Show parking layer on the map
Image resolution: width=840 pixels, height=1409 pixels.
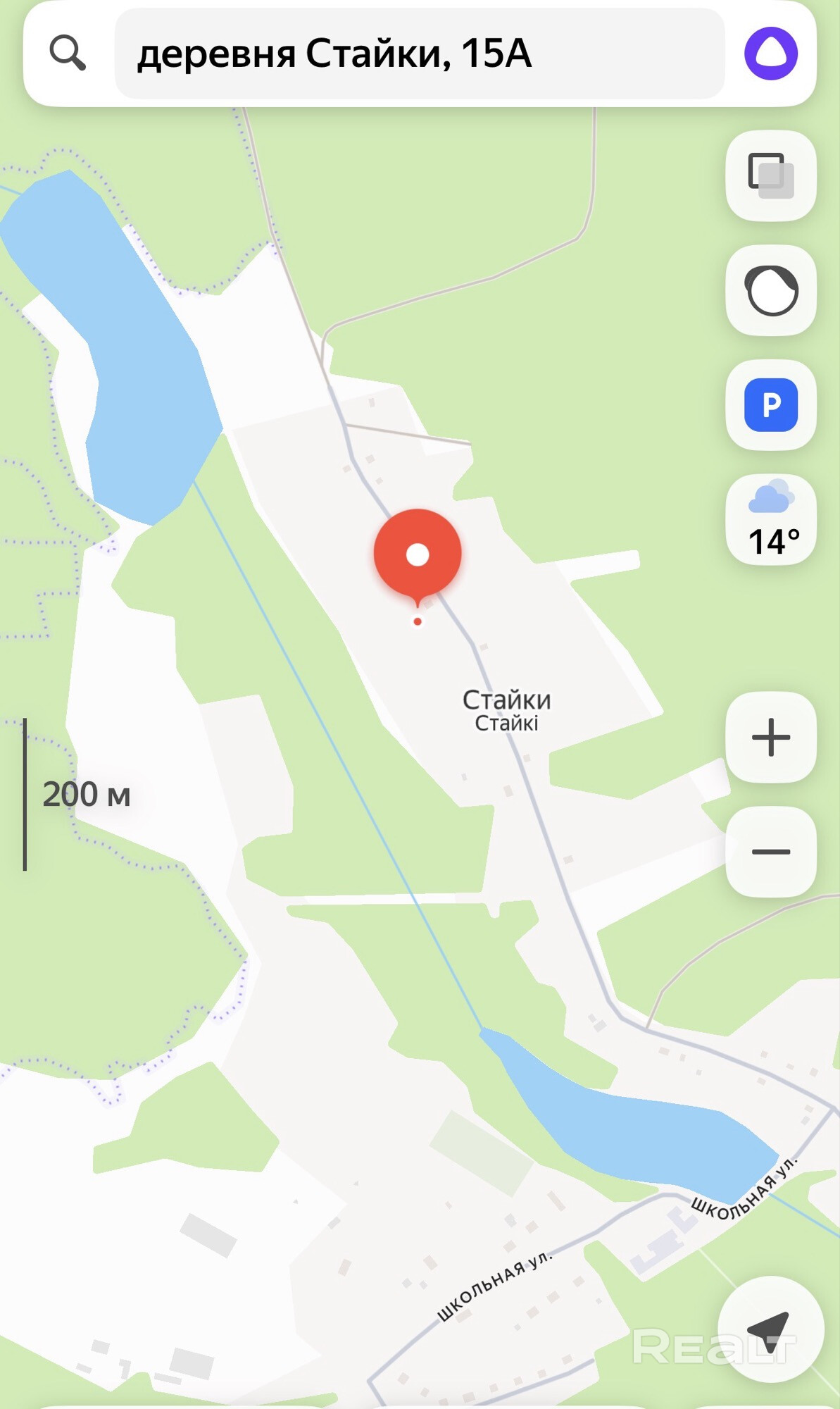click(x=770, y=405)
